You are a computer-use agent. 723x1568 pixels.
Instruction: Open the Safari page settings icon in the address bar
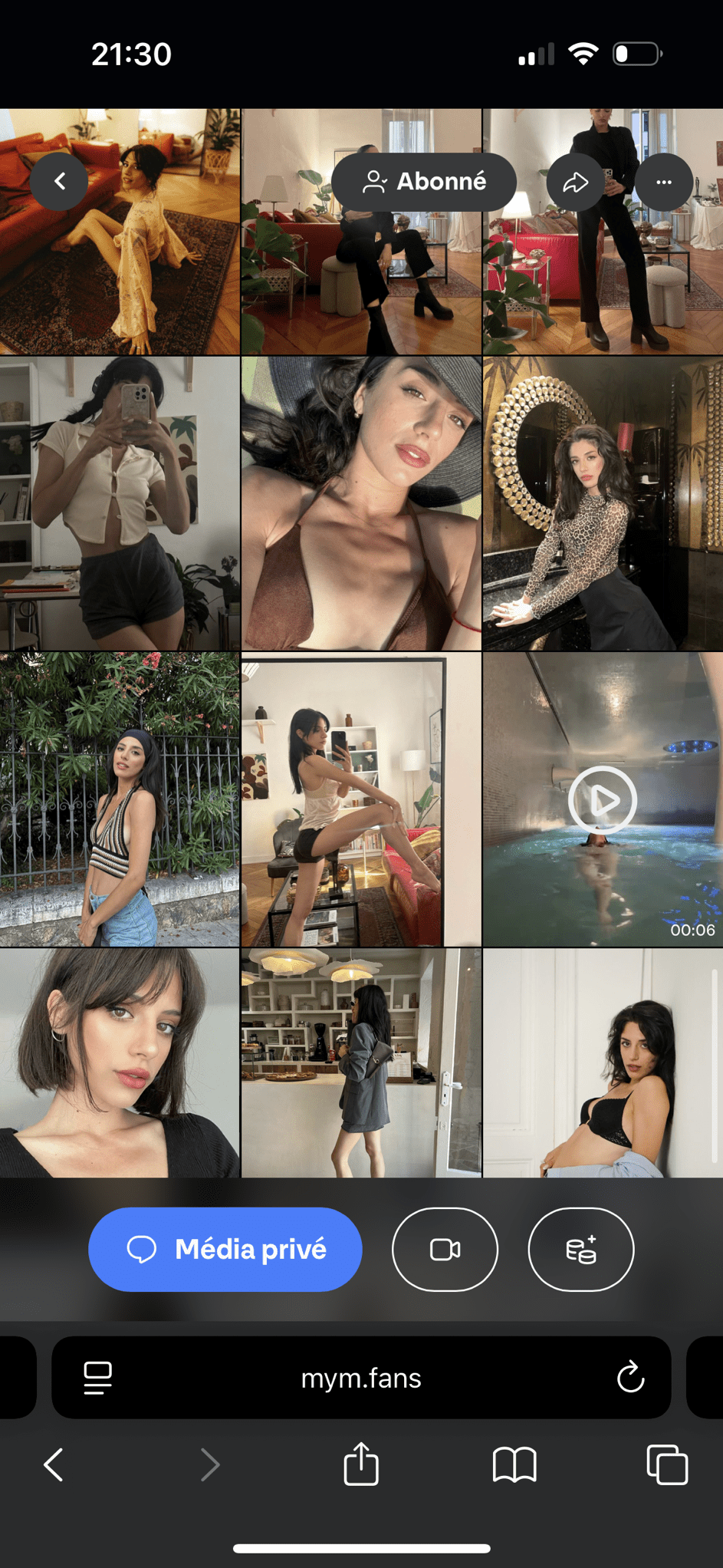point(97,1377)
